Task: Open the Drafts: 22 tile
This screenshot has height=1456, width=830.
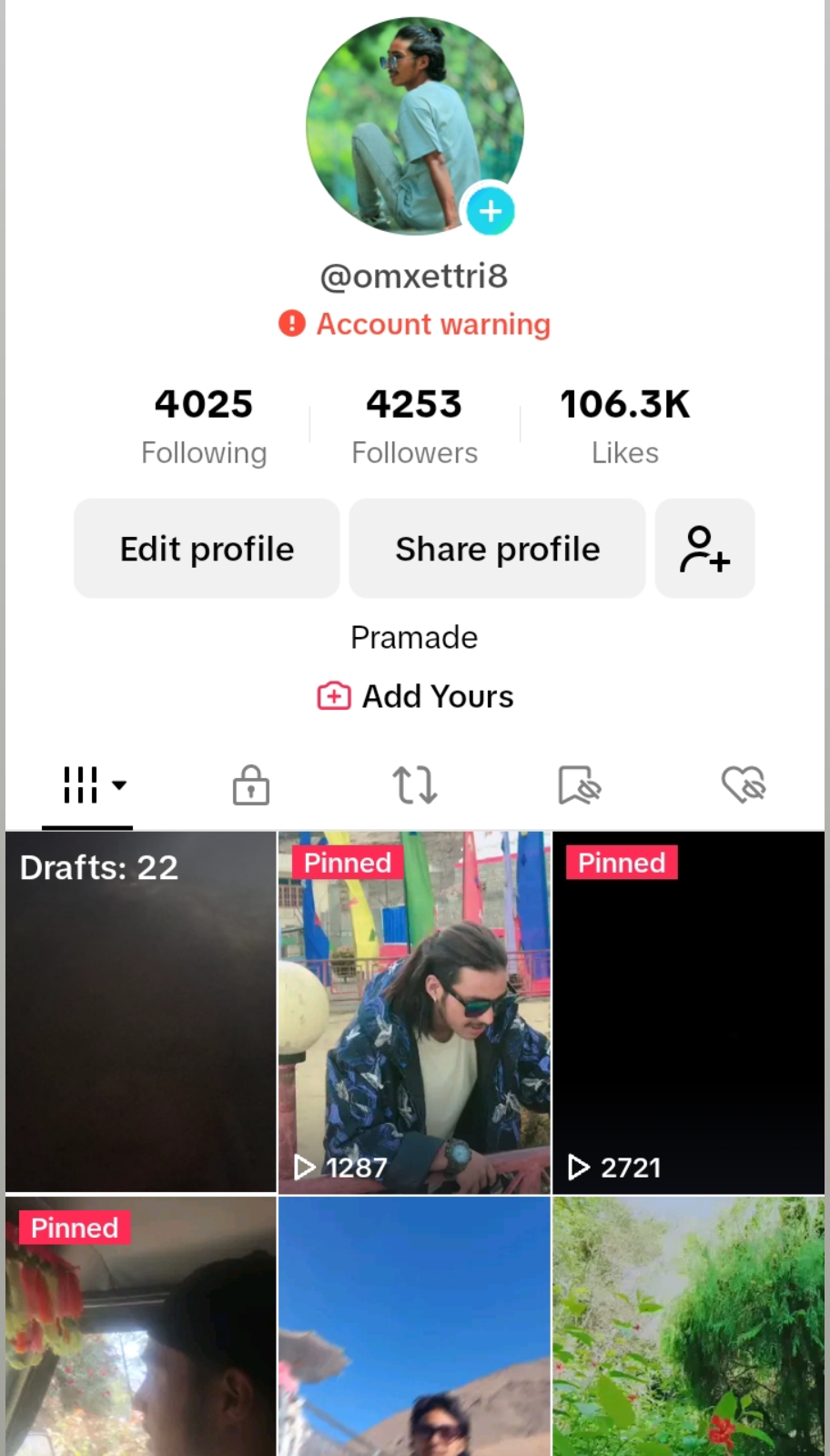Action: [141, 1011]
